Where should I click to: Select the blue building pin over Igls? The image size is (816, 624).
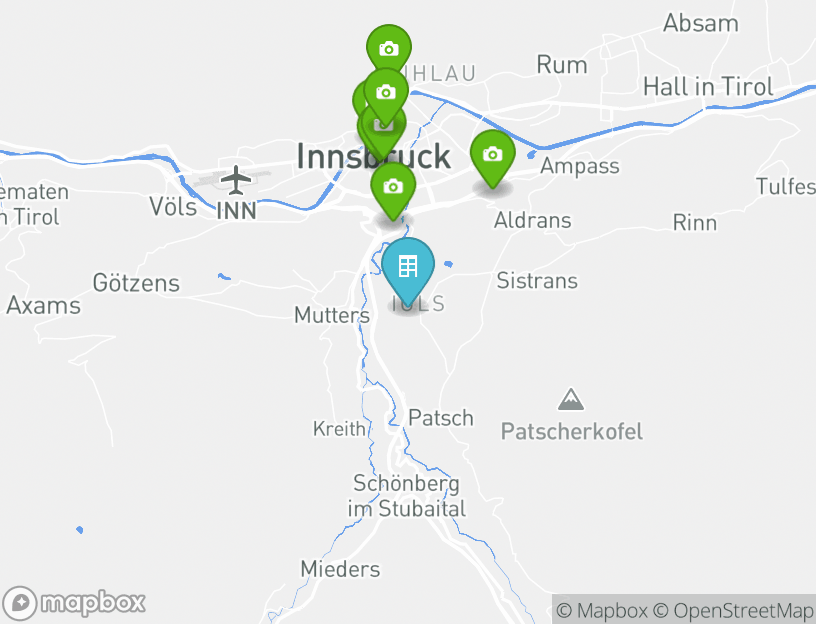pos(408,267)
